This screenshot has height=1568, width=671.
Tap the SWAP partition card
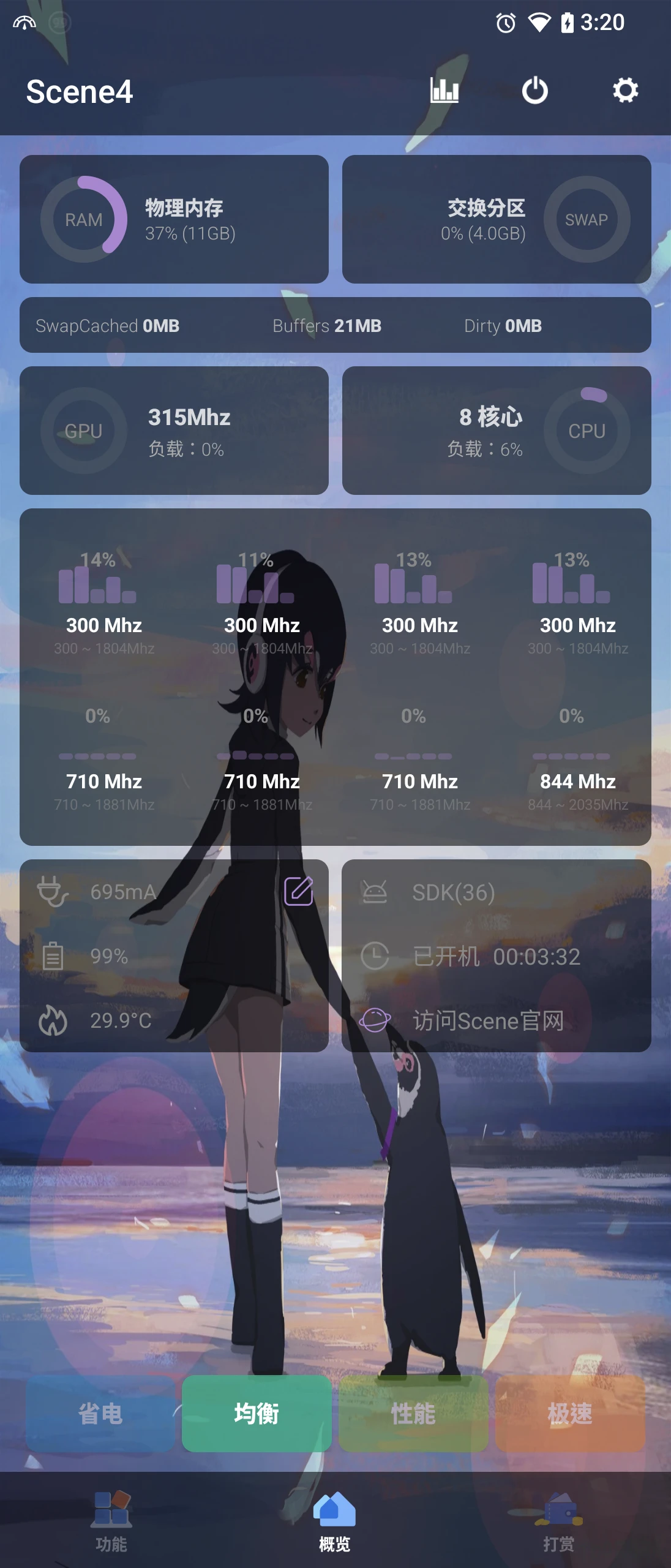(x=496, y=219)
